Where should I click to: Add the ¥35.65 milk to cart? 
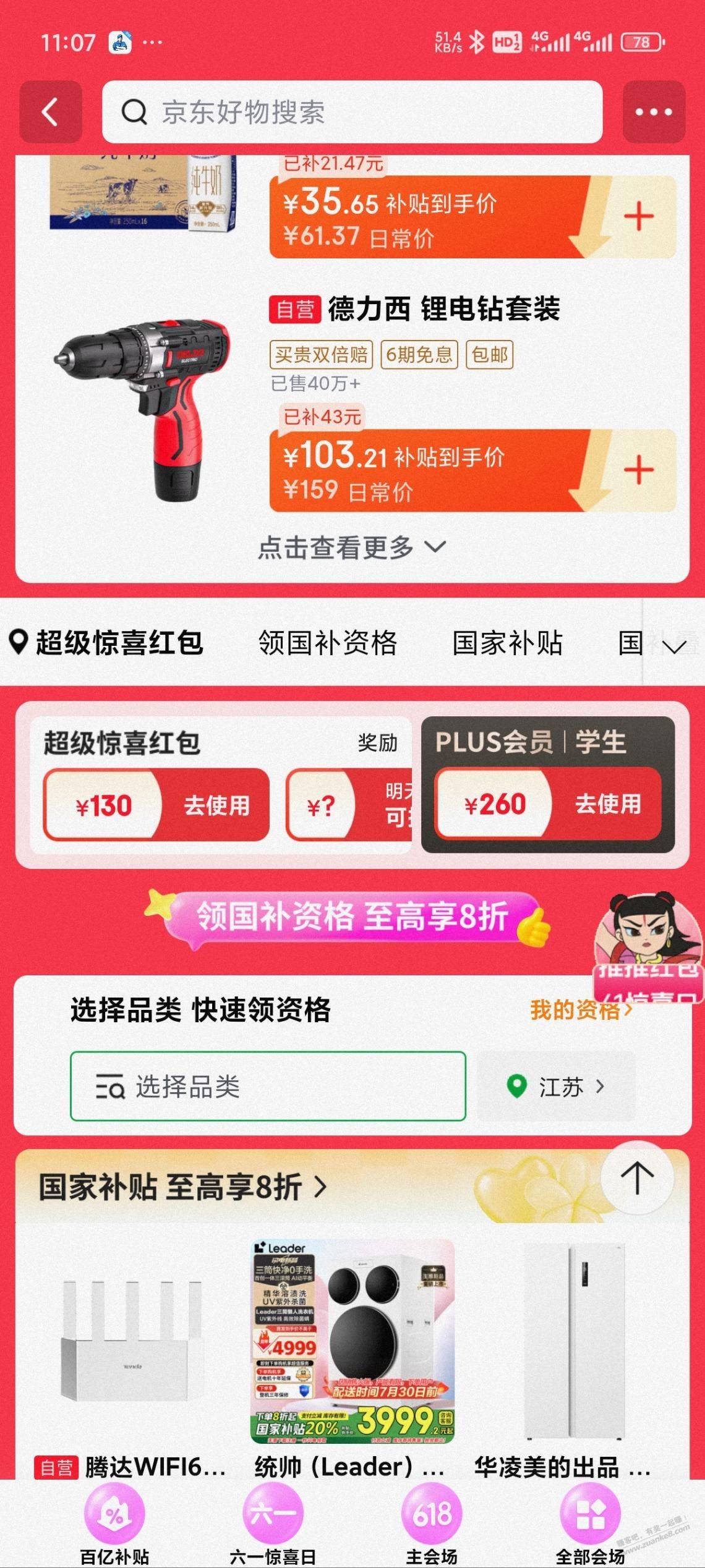(638, 217)
